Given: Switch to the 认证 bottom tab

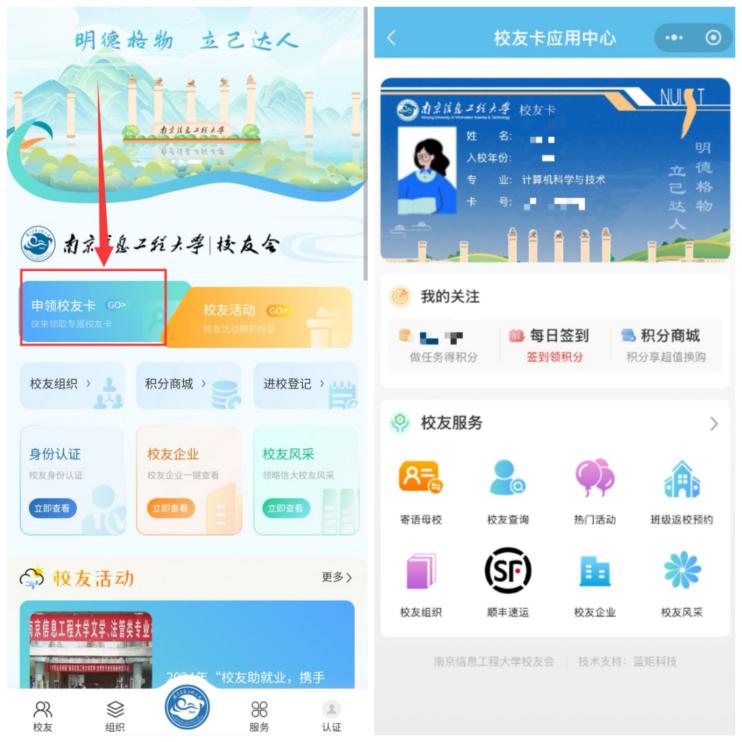Looking at the screenshot, I should tap(331, 716).
